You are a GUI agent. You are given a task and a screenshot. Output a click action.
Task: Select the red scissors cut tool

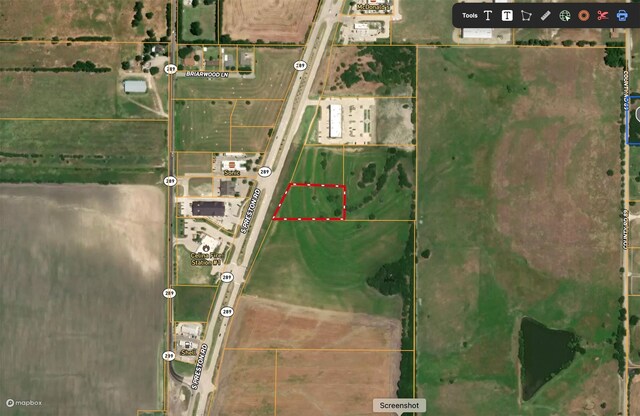tap(602, 15)
